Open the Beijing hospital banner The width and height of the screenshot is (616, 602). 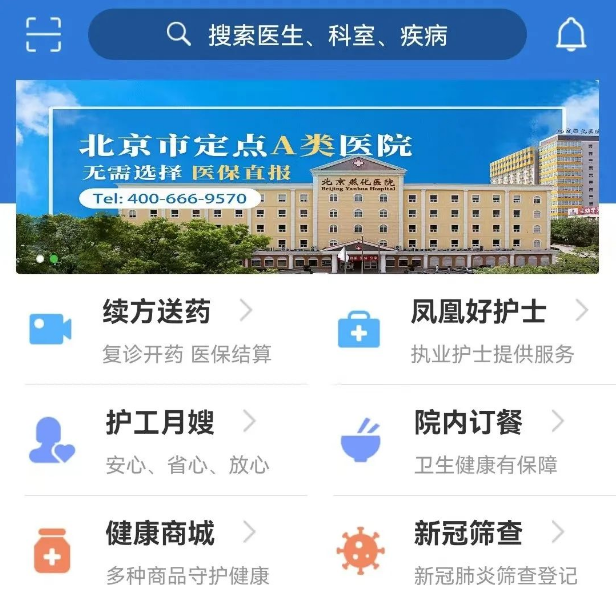click(307, 176)
